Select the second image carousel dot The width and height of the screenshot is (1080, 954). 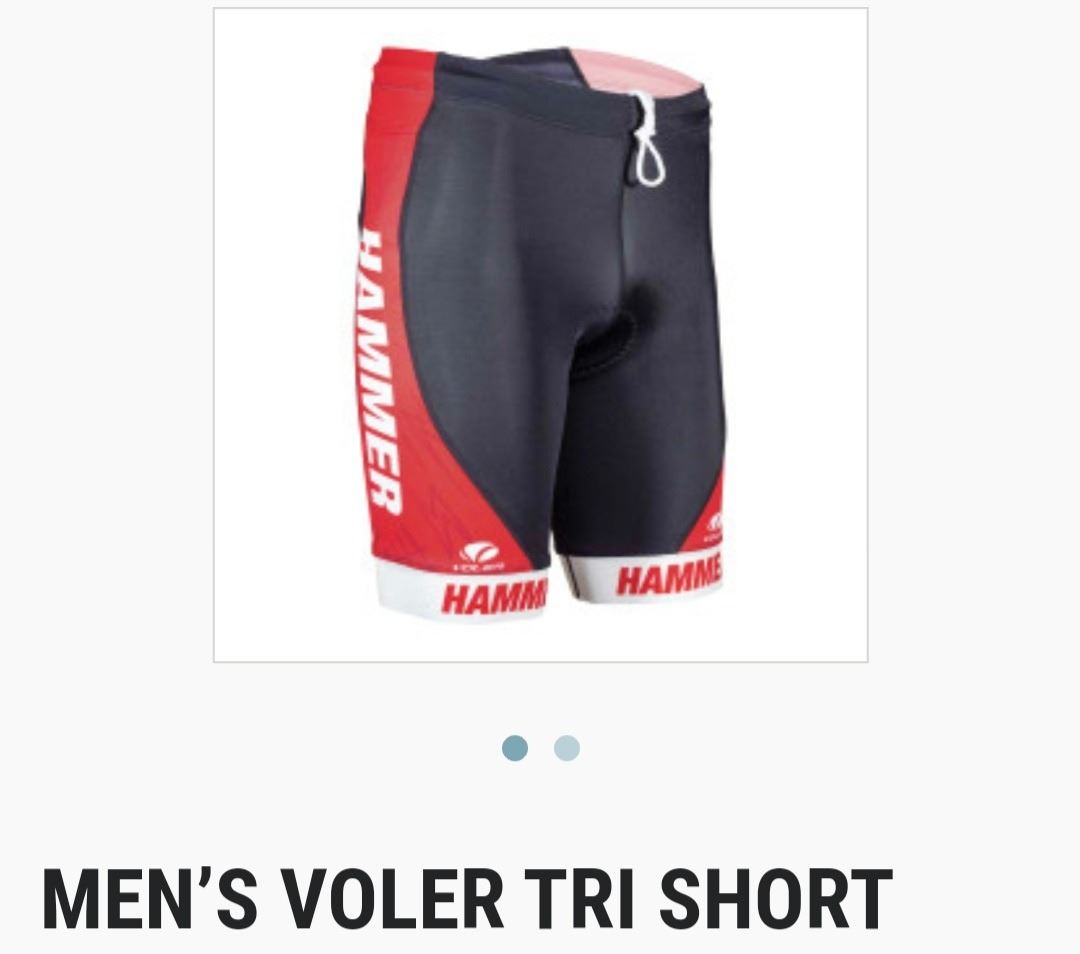pyautogui.click(x=567, y=748)
